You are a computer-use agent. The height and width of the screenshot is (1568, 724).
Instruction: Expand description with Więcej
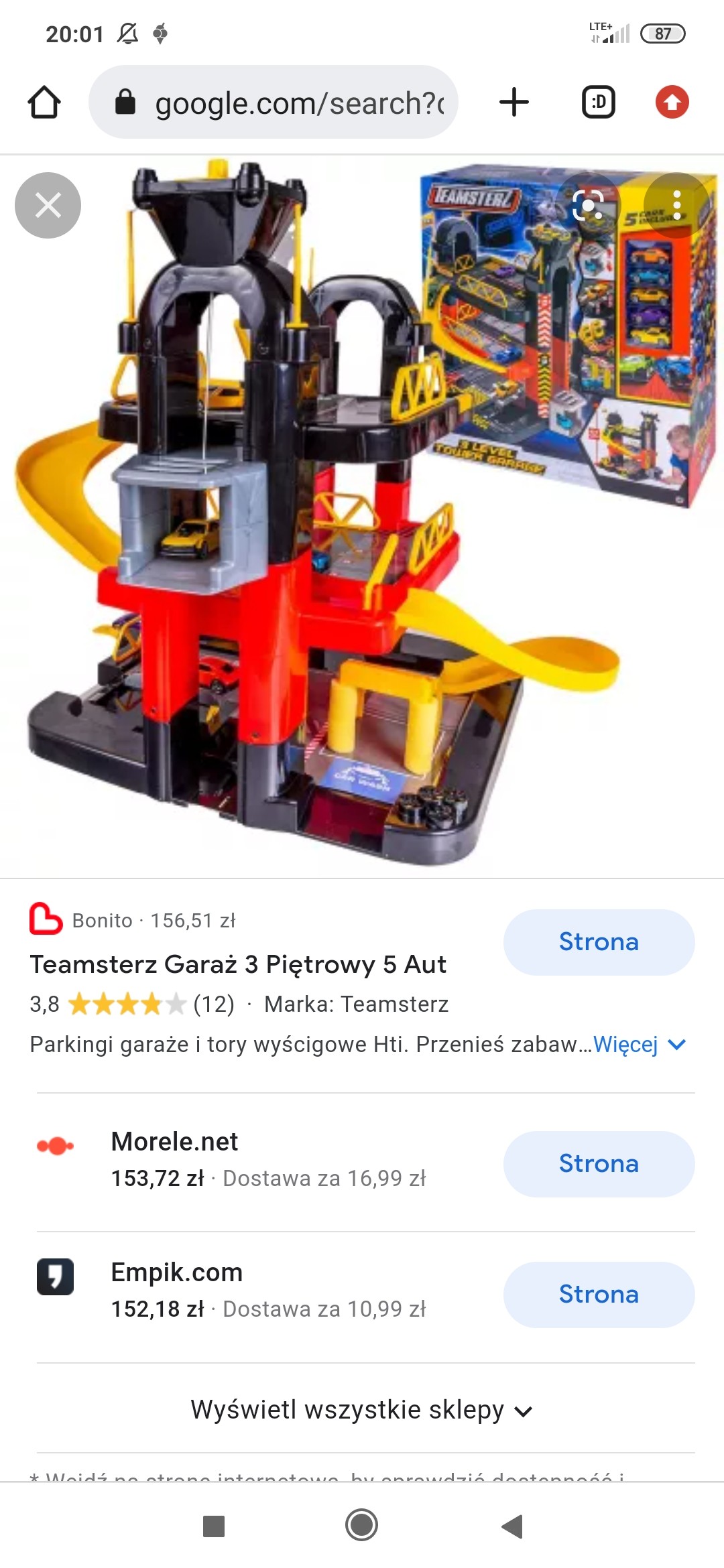[639, 1044]
